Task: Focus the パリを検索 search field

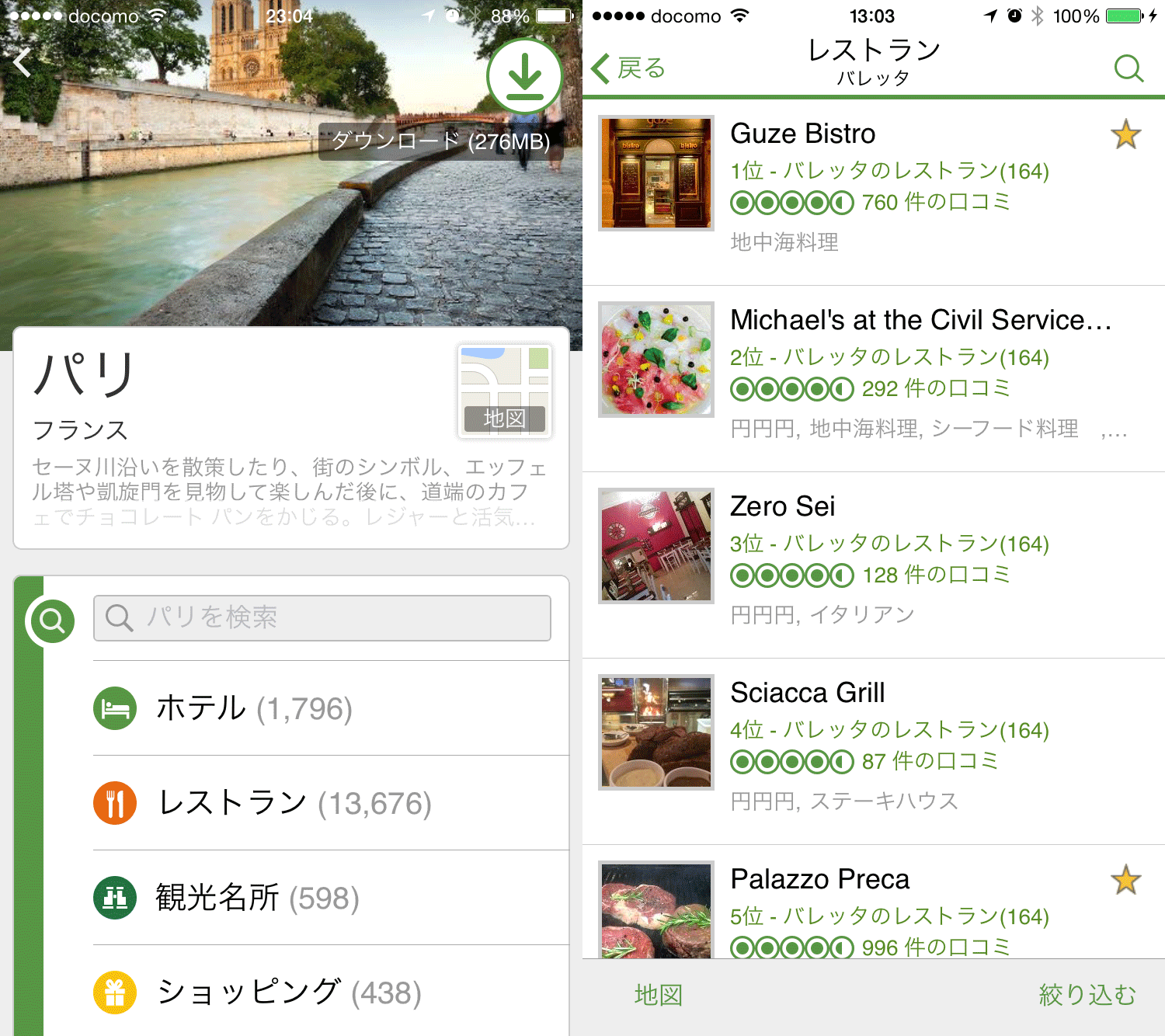Action: coord(322,618)
